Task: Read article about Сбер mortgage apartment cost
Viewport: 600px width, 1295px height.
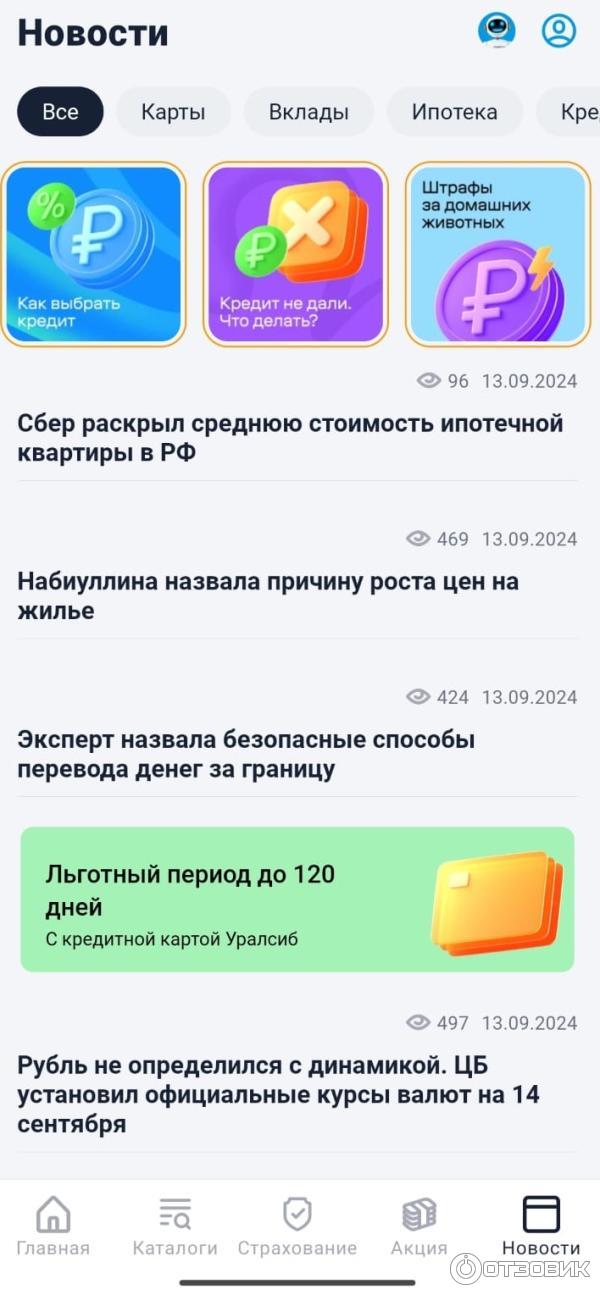Action: pyautogui.click(x=290, y=438)
